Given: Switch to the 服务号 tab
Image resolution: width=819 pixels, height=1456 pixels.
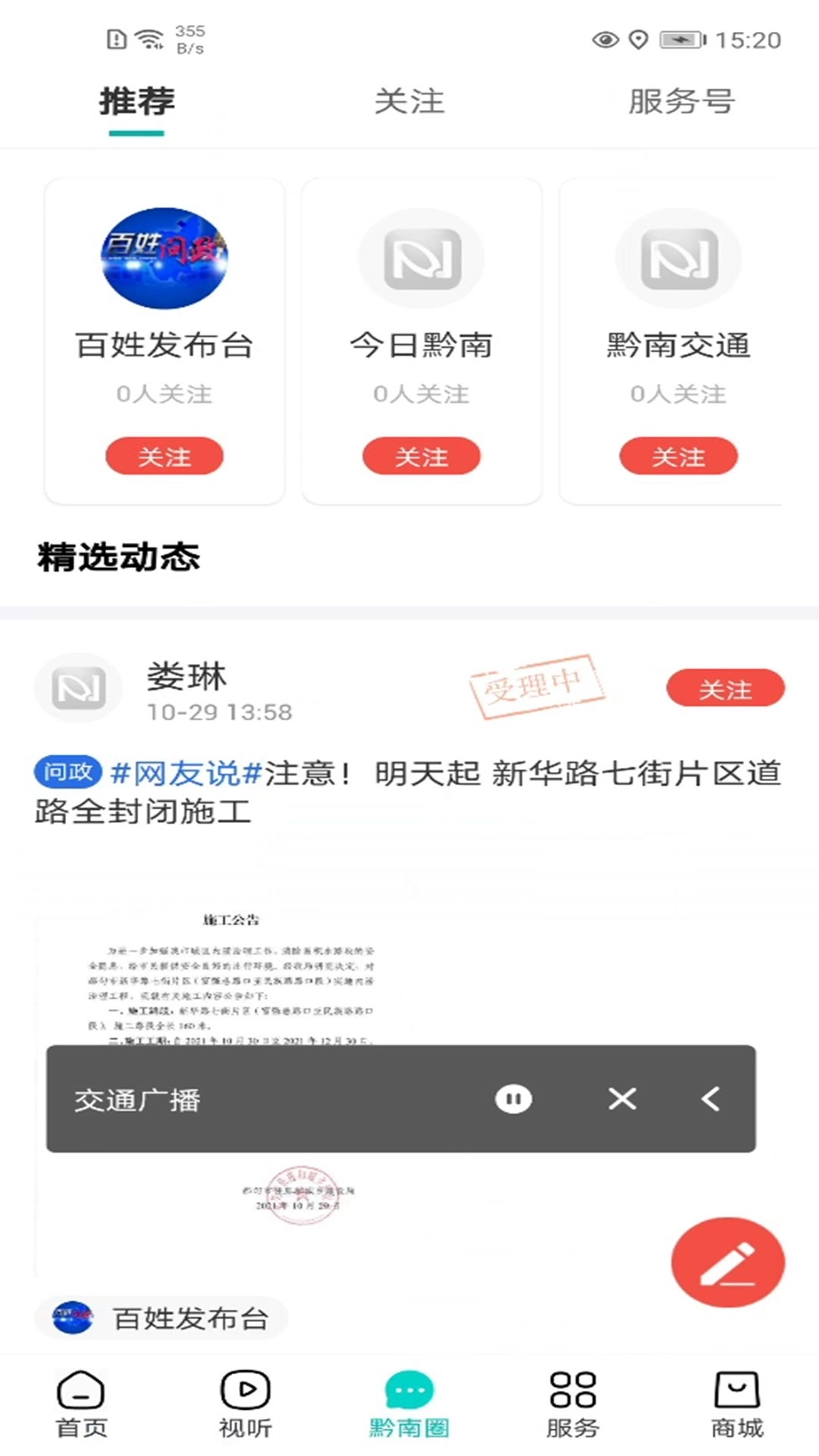Looking at the screenshot, I should tap(679, 103).
